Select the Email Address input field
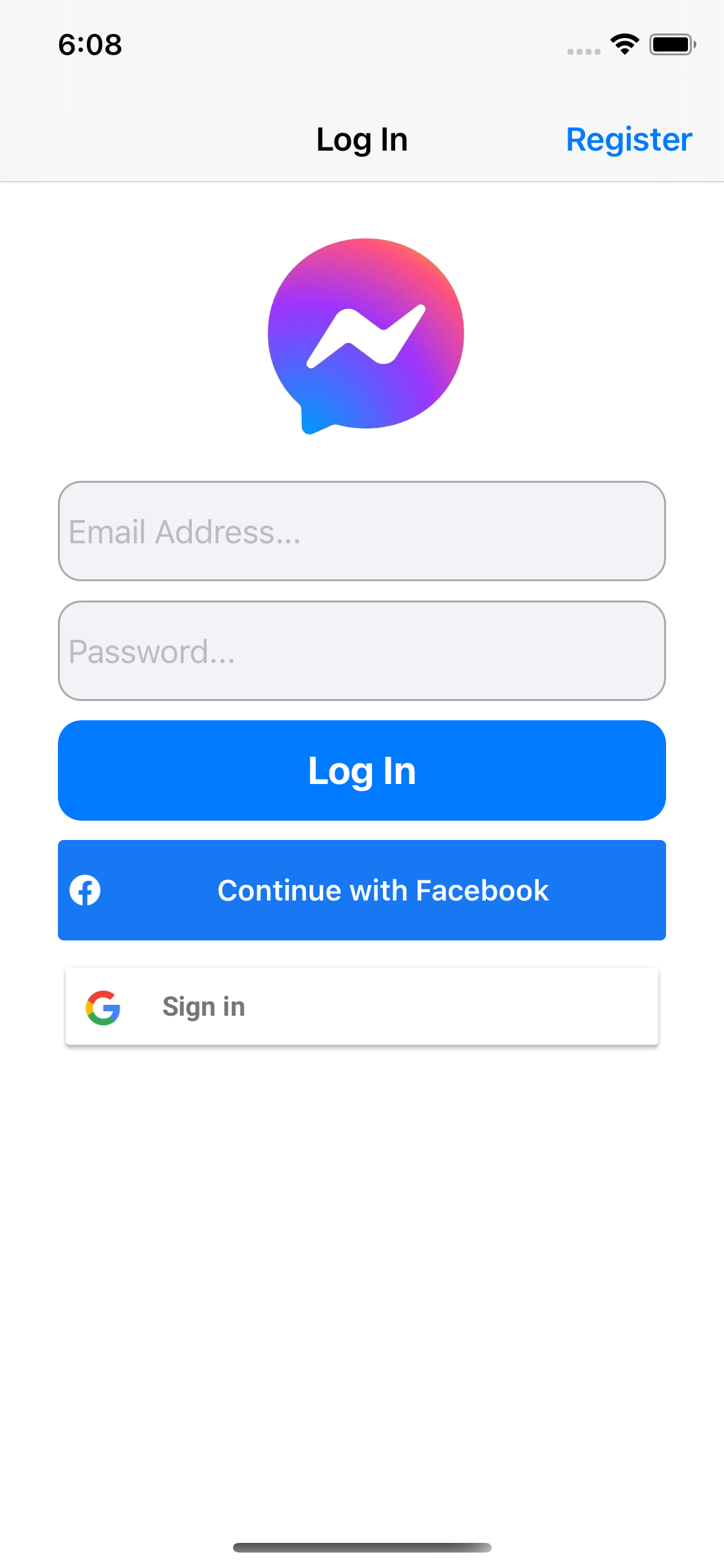724x1568 pixels. click(x=362, y=531)
